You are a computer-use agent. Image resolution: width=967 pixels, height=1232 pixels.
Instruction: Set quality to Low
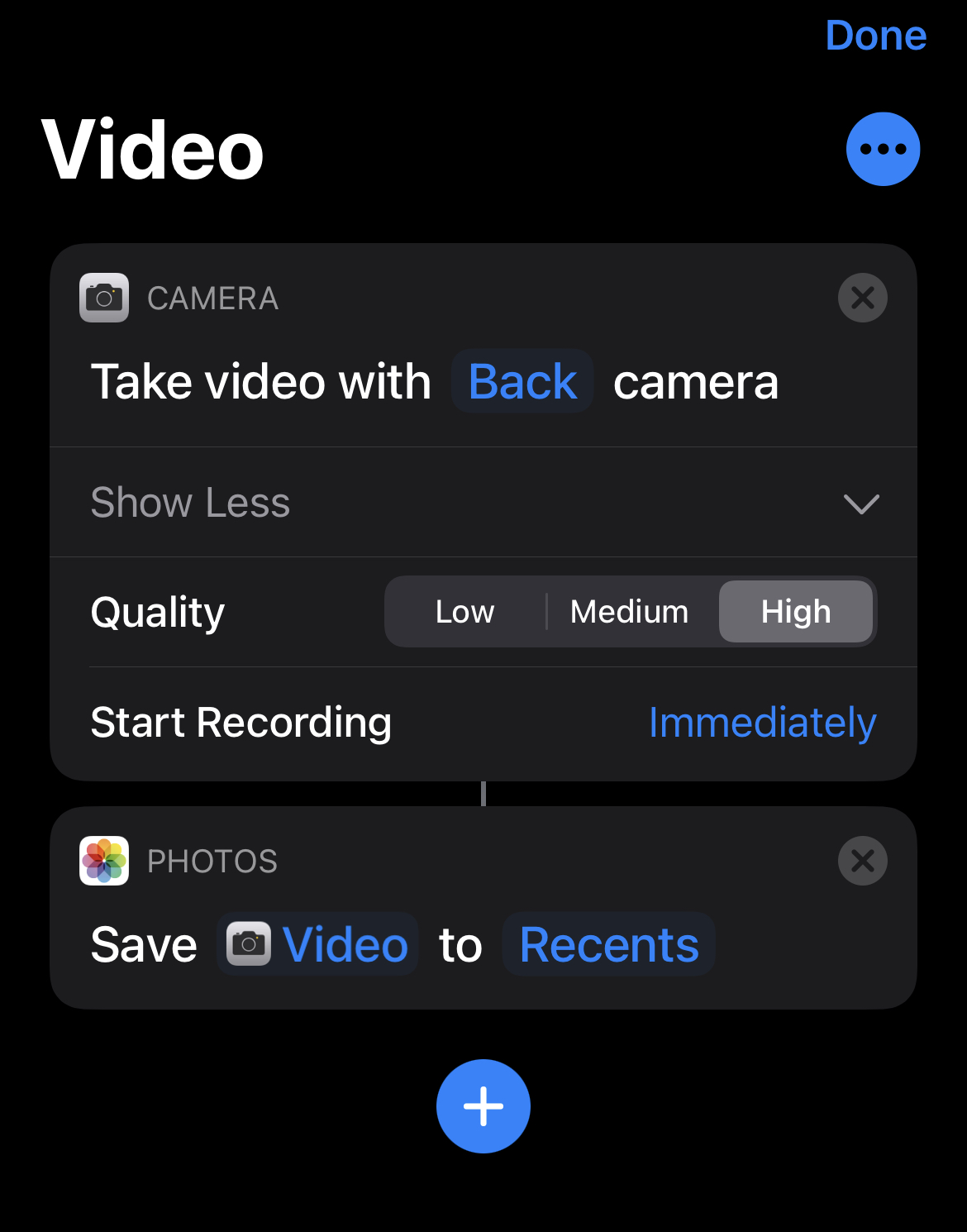(x=465, y=612)
